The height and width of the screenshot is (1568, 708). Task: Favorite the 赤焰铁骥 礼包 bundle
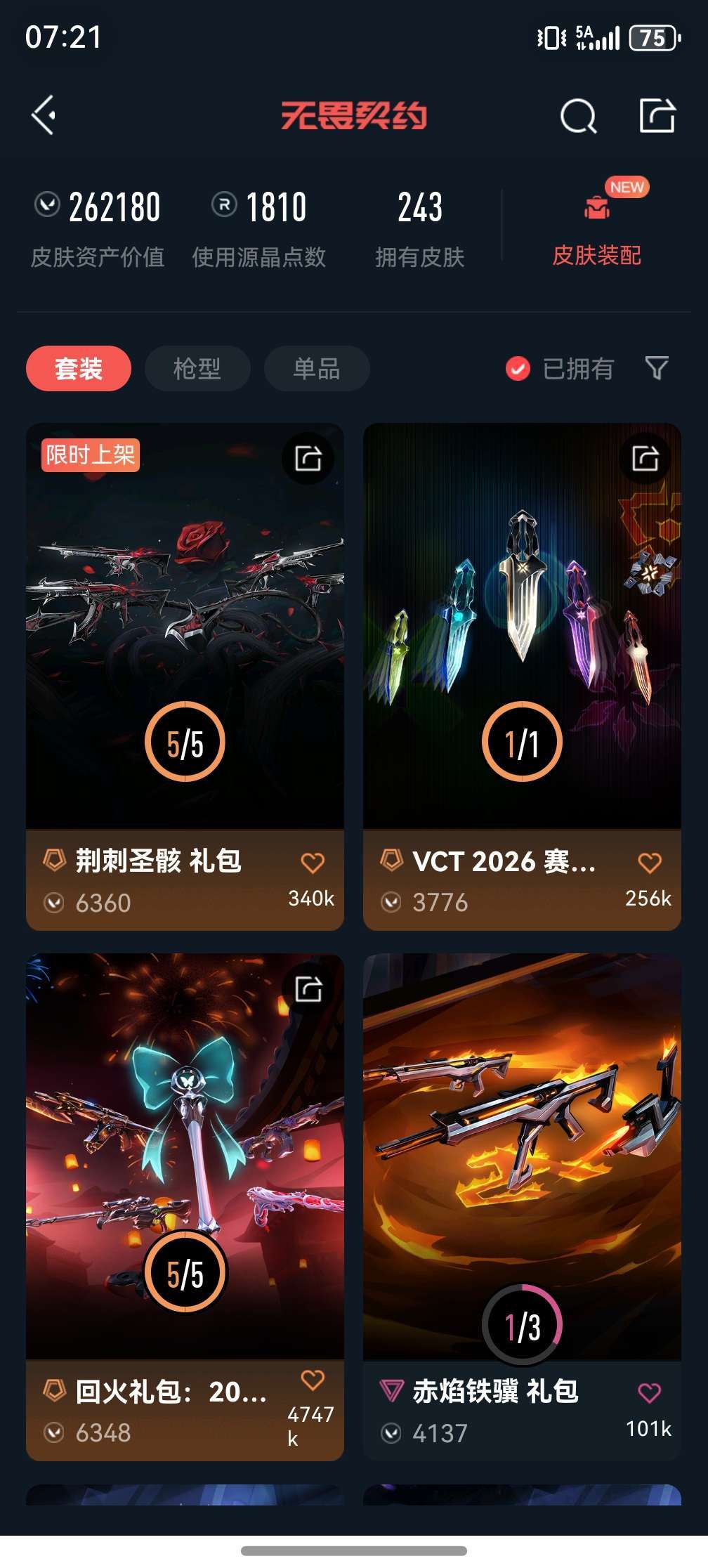(x=650, y=1392)
